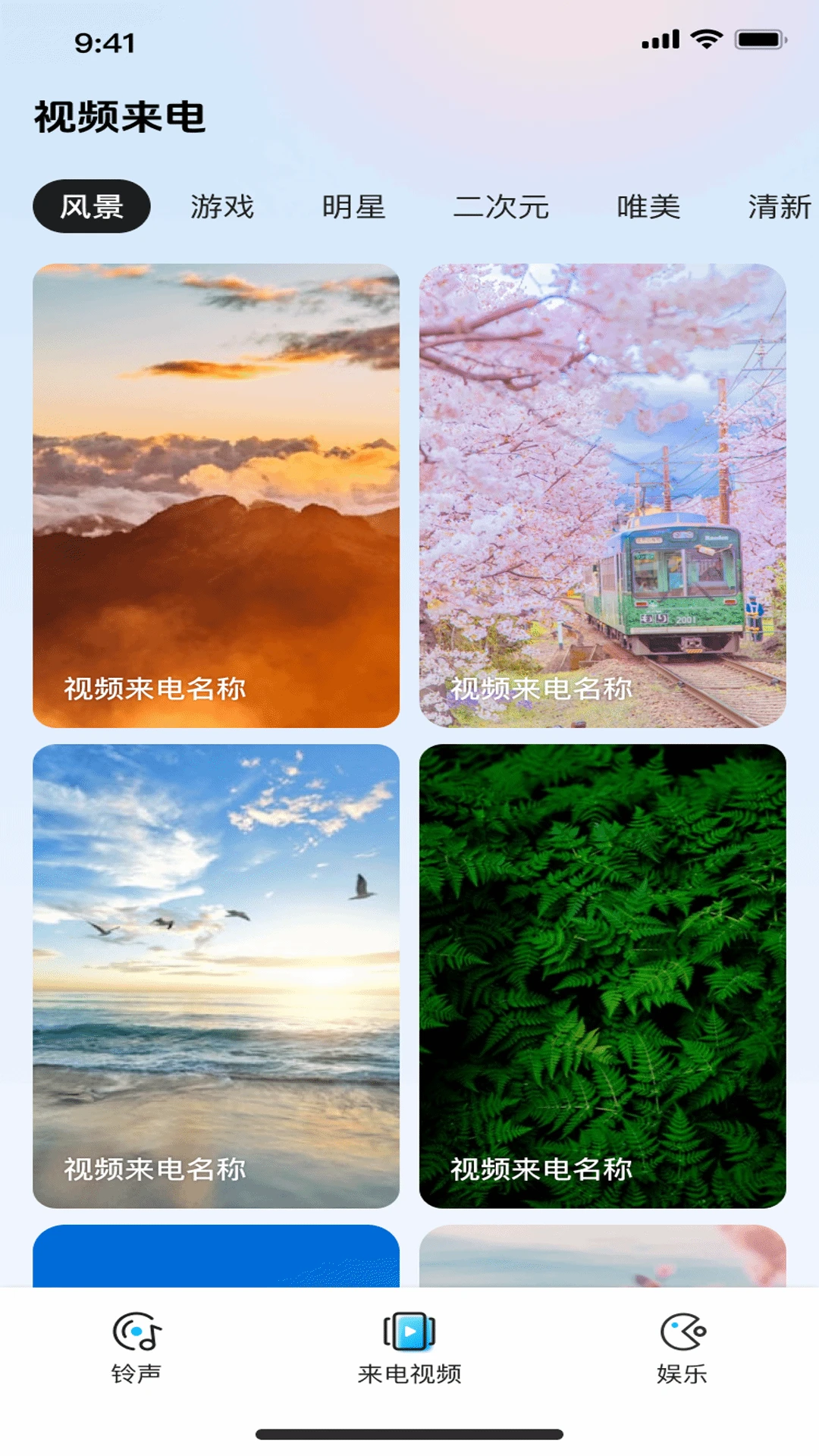Switch to the 明星 category tab
The width and height of the screenshot is (819, 1456).
click(x=354, y=206)
